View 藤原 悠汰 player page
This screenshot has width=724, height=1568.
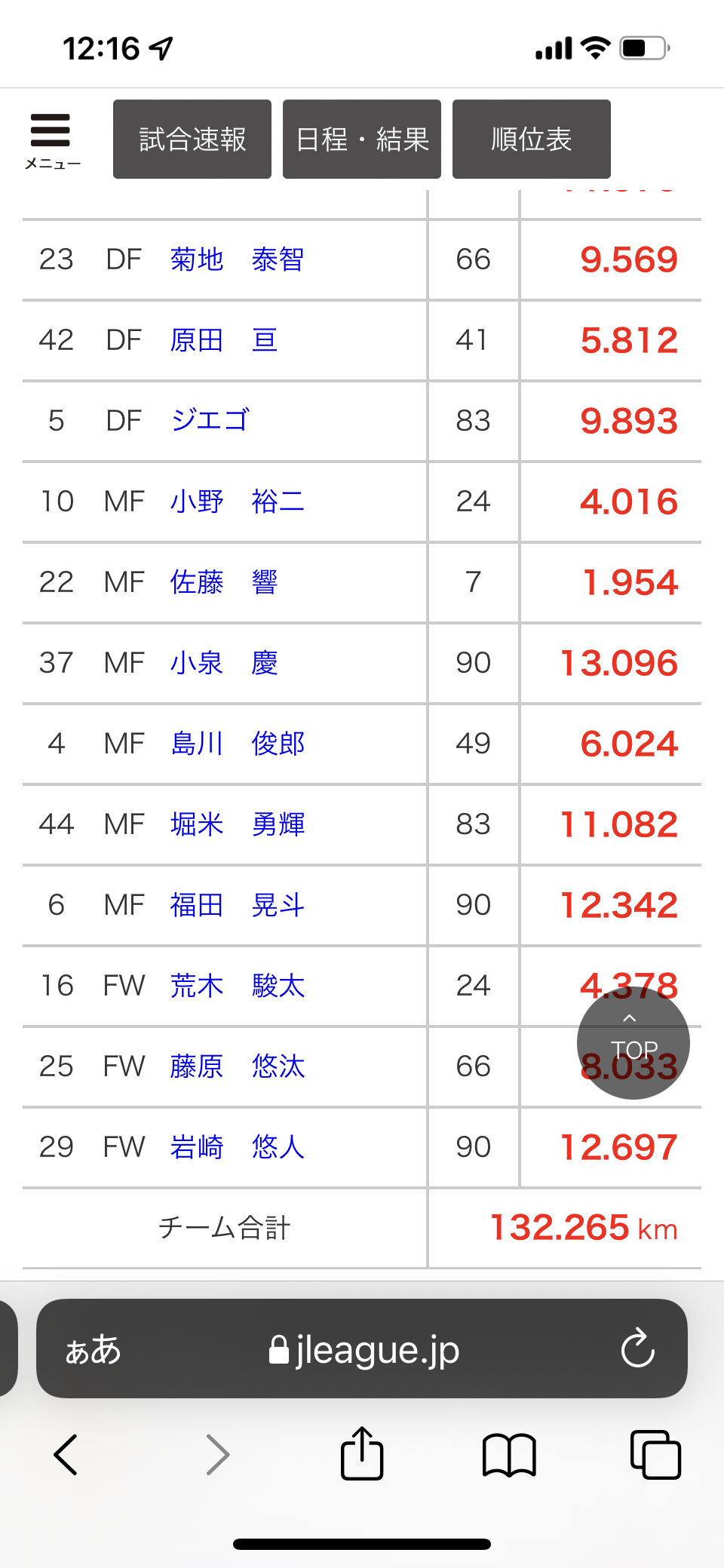pyautogui.click(x=237, y=1066)
